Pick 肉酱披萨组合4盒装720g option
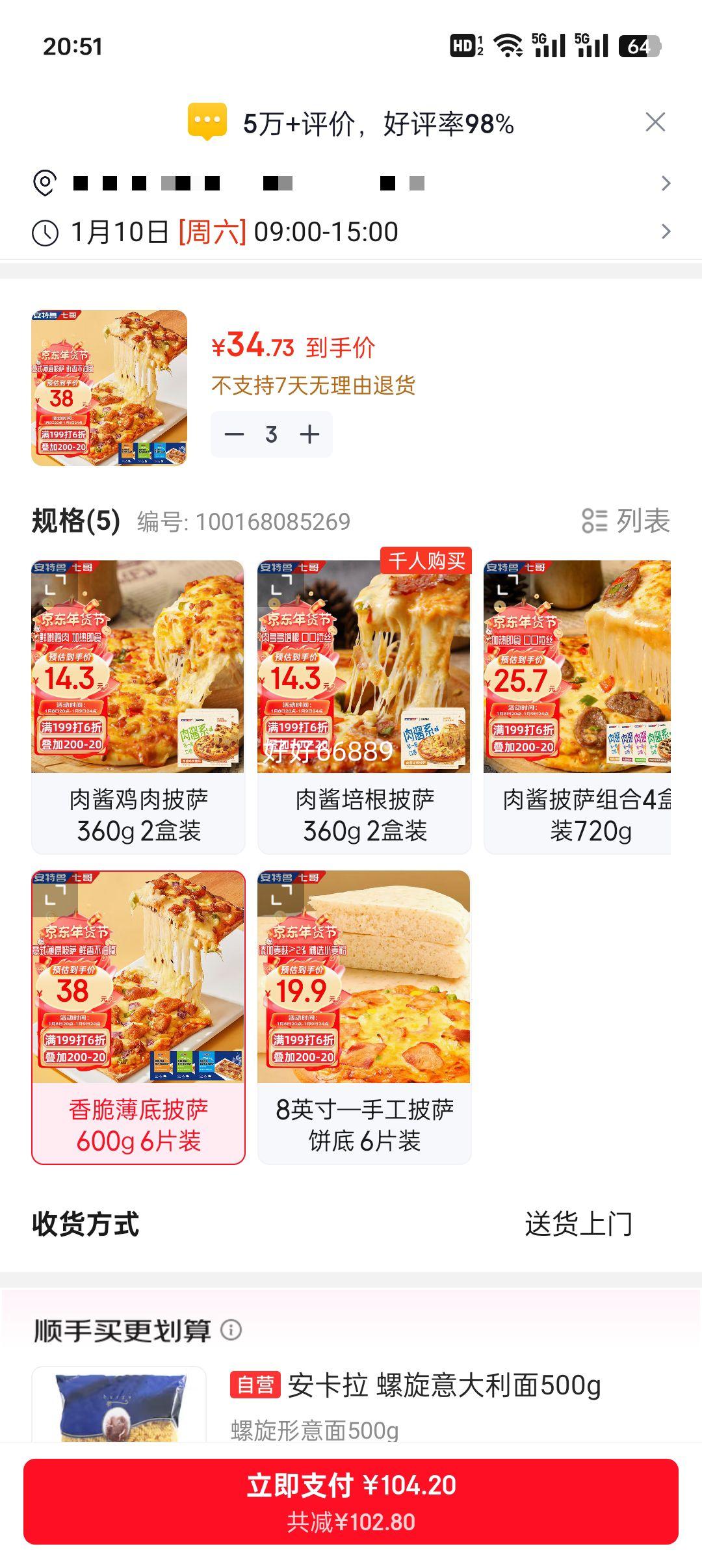The height and width of the screenshot is (1568, 702). (x=577, y=706)
